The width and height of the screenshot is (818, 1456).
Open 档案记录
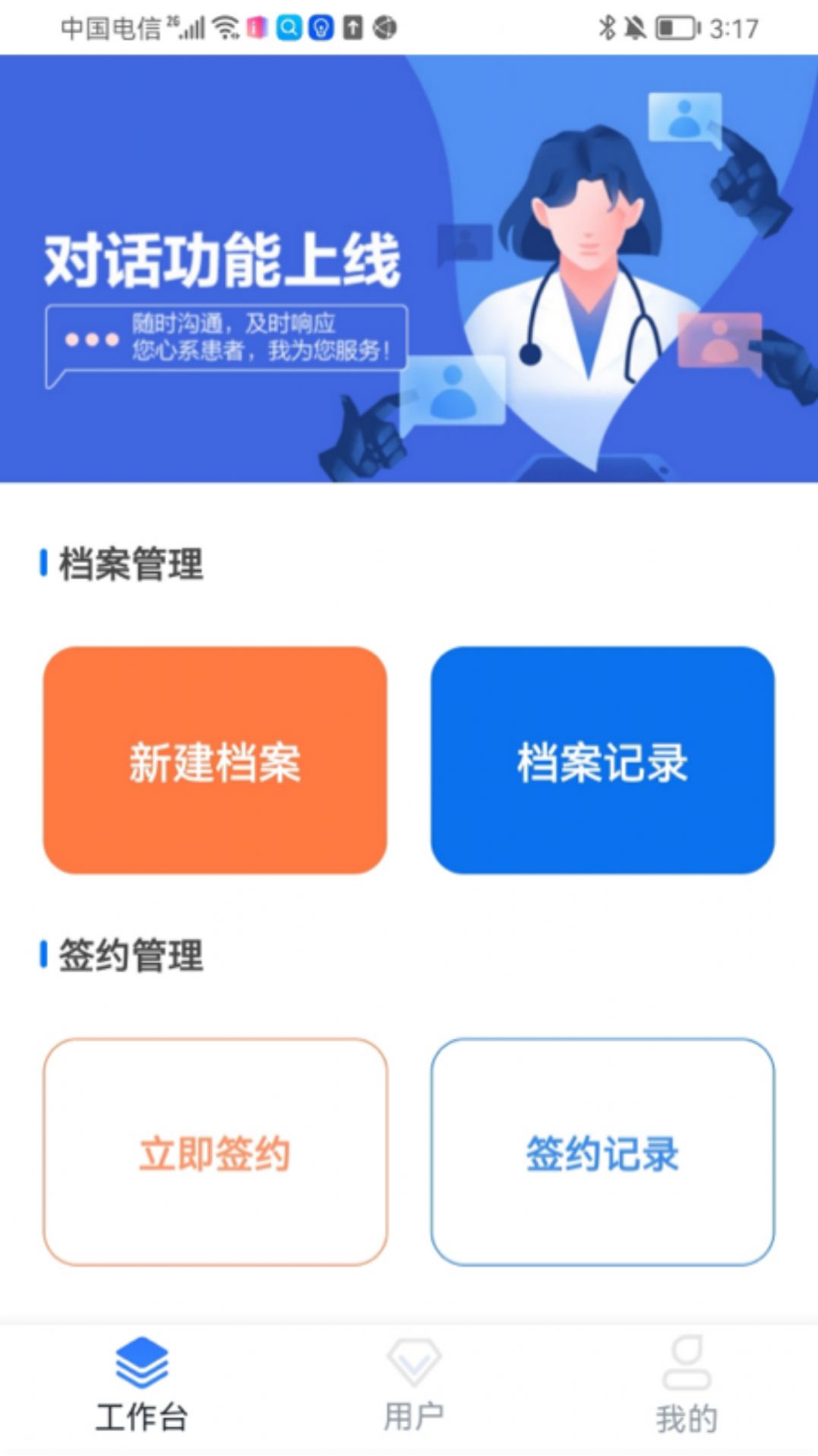point(602,760)
